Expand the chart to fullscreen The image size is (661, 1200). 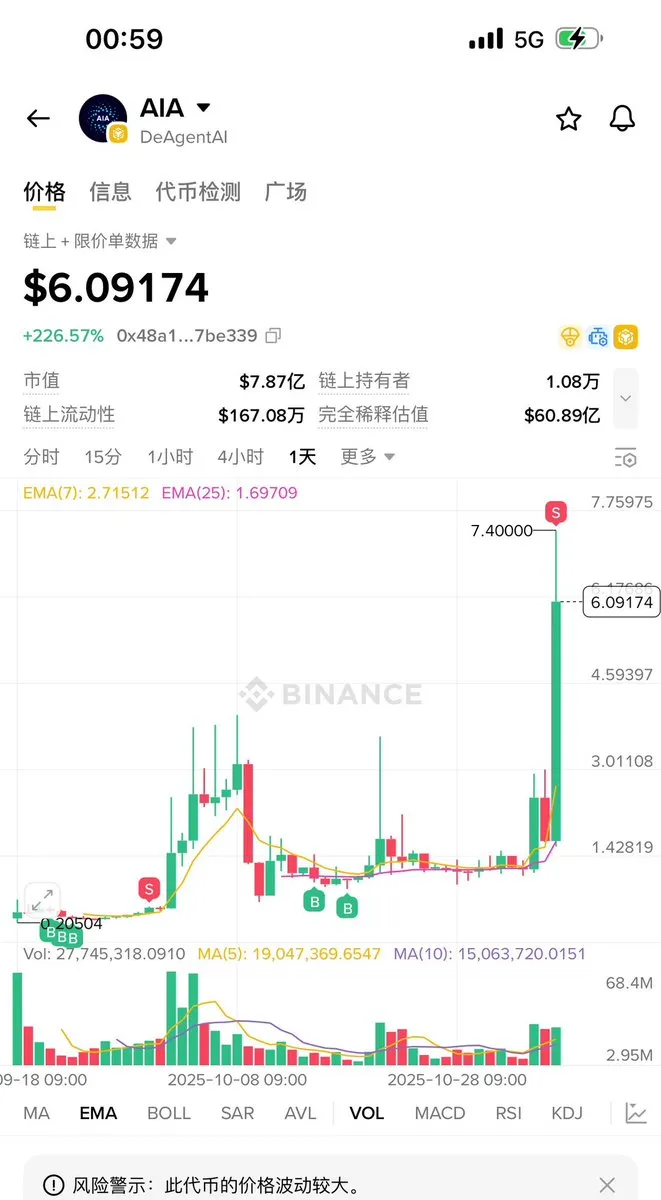click(x=42, y=900)
